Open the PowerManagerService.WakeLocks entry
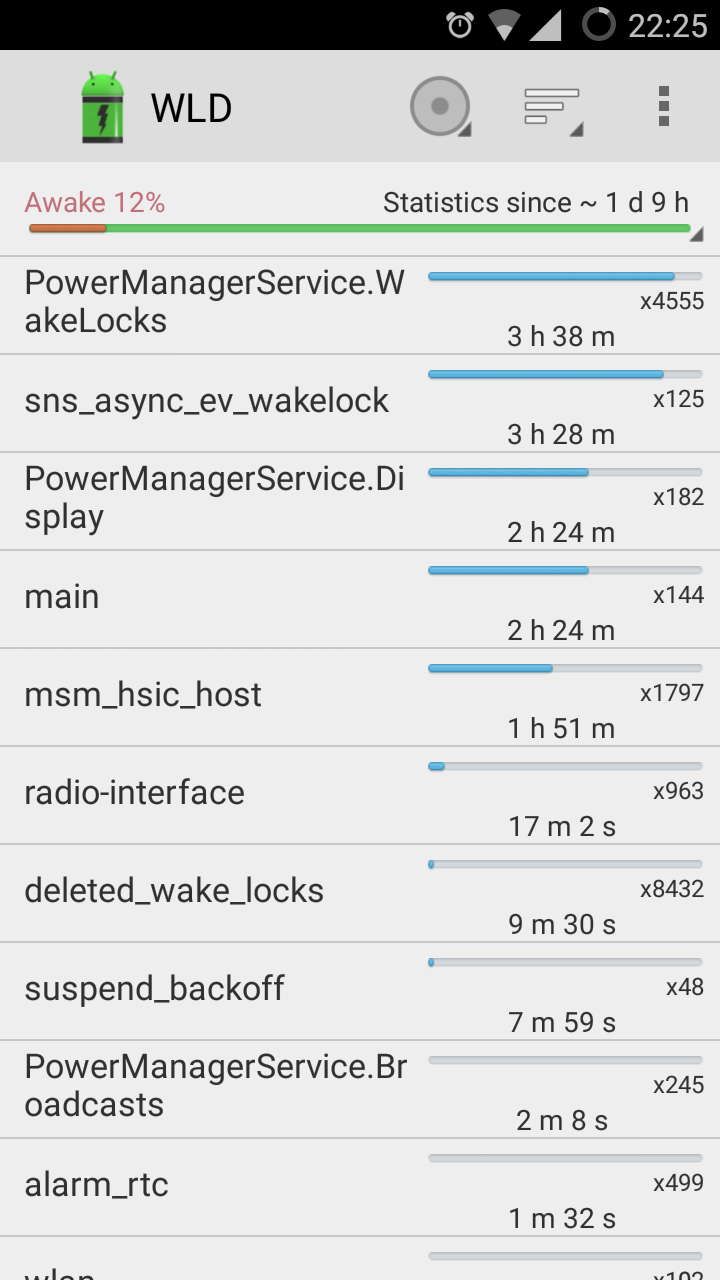 360,305
